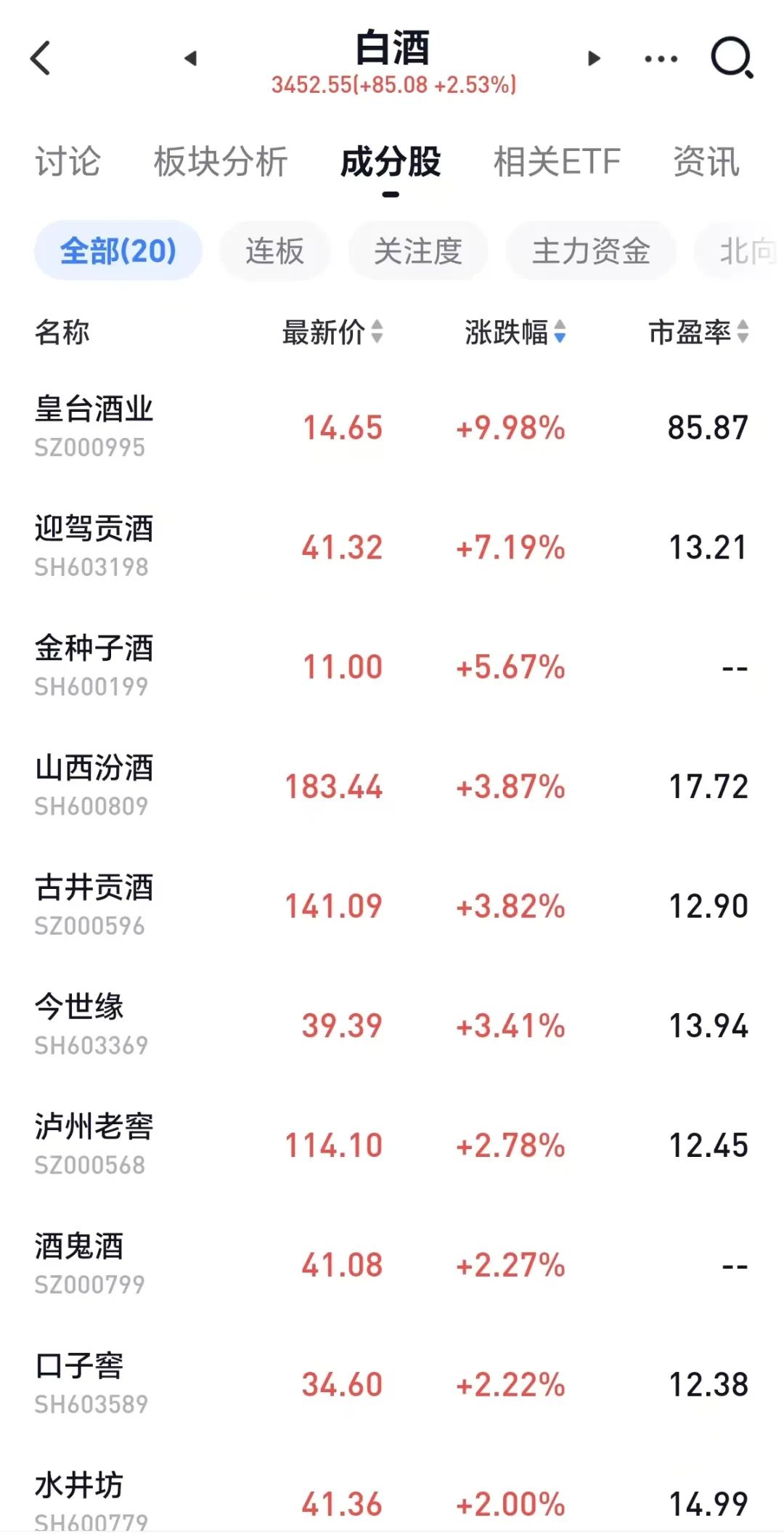Go back using the top-left arrow
Viewport: 784px width, 1536px height.
coord(41,58)
